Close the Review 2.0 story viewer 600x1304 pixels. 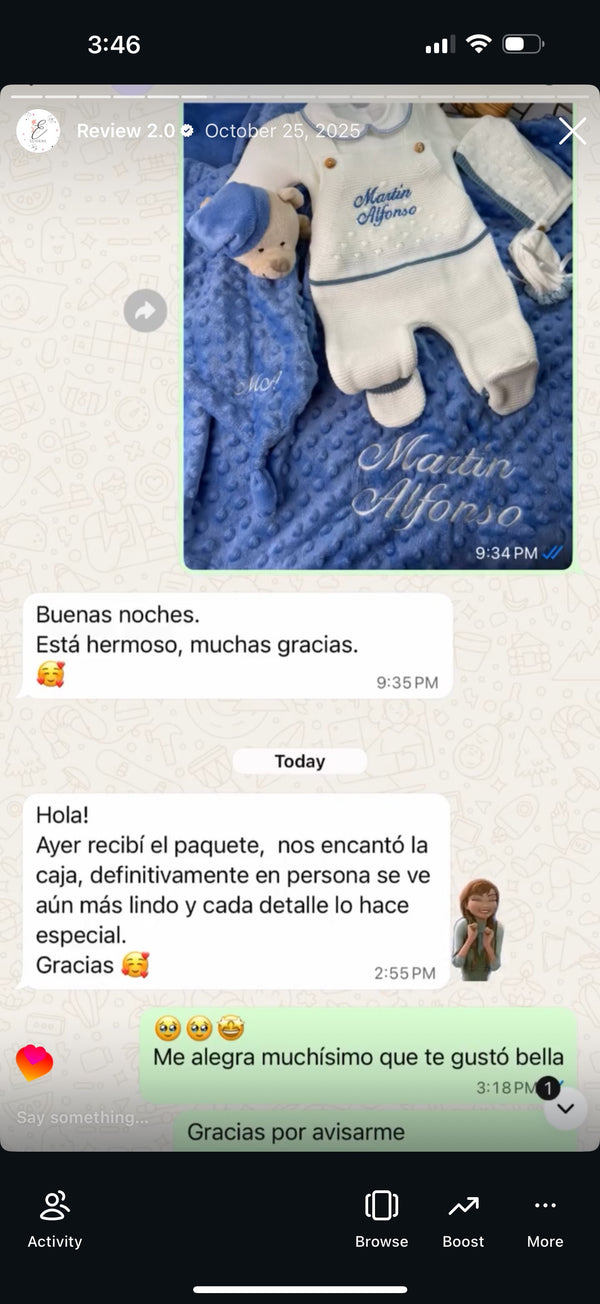(x=572, y=131)
